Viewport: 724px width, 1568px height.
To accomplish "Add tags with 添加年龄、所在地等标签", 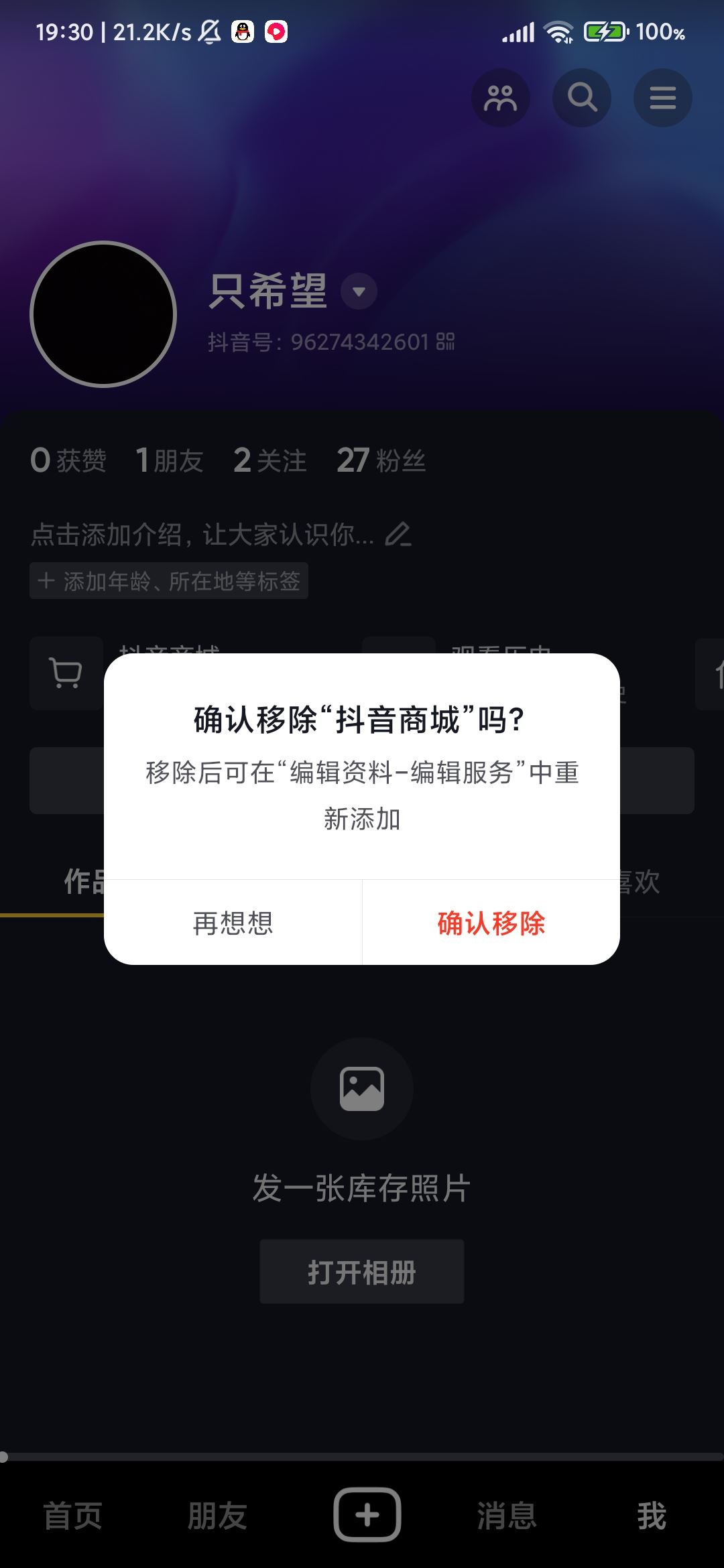I will click(x=169, y=582).
